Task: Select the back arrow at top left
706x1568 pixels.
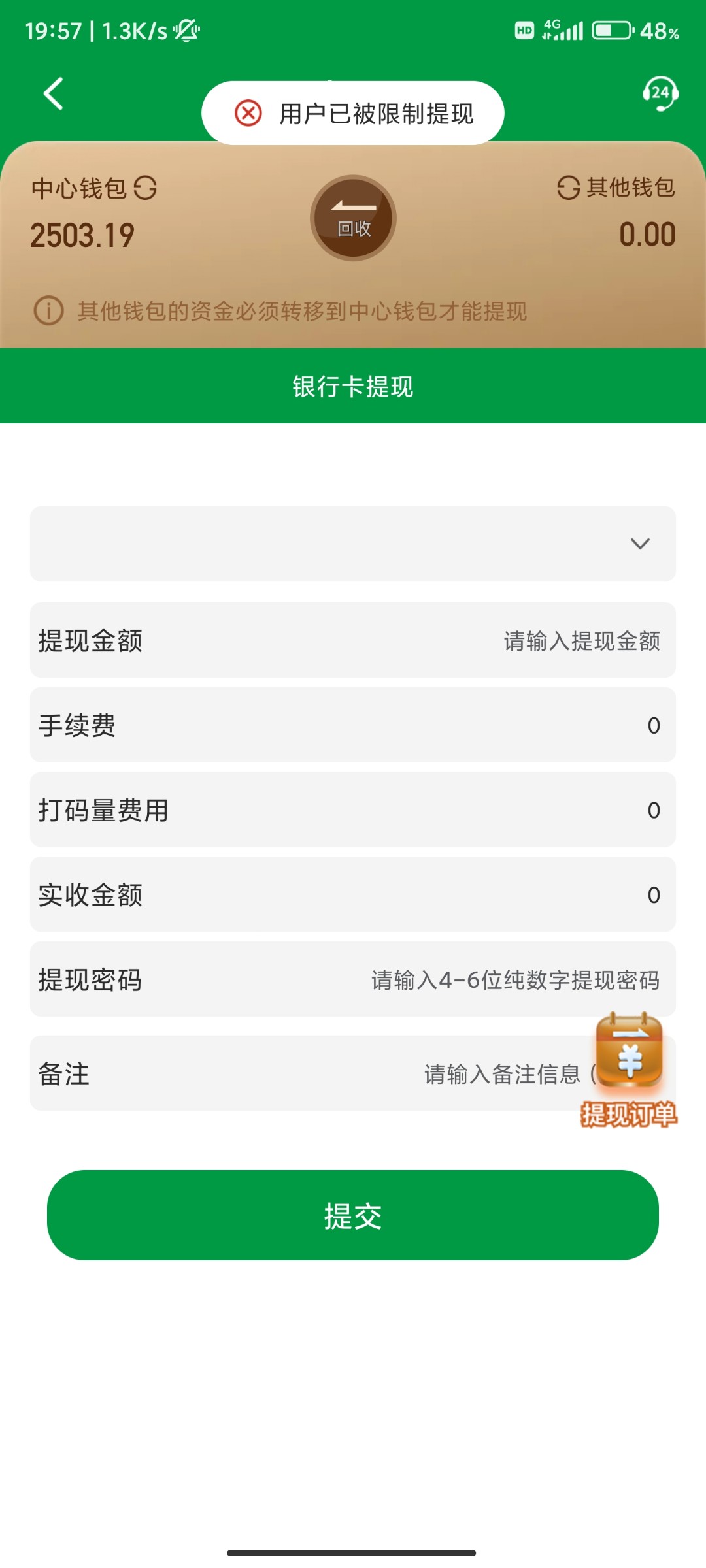Action: point(54,93)
